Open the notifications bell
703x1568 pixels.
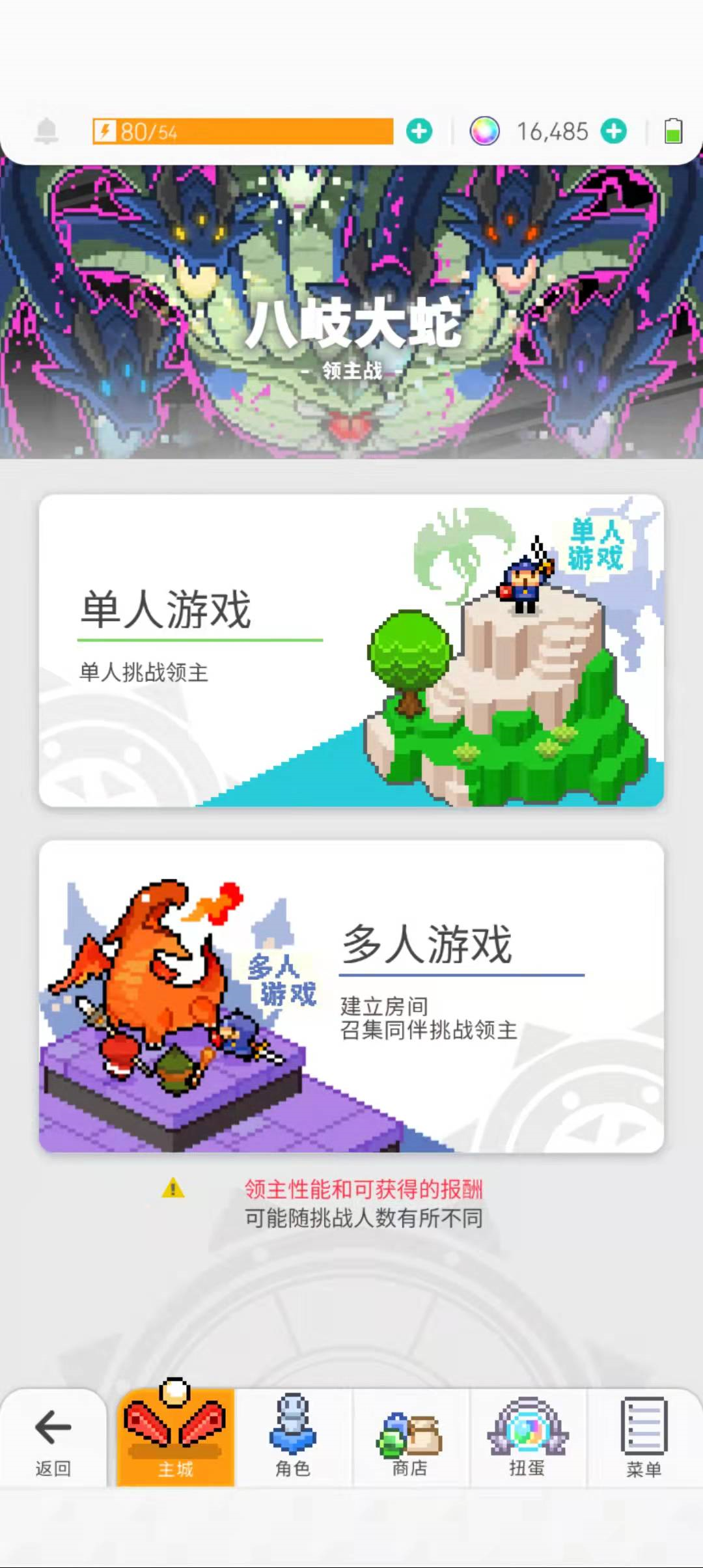[46, 132]
